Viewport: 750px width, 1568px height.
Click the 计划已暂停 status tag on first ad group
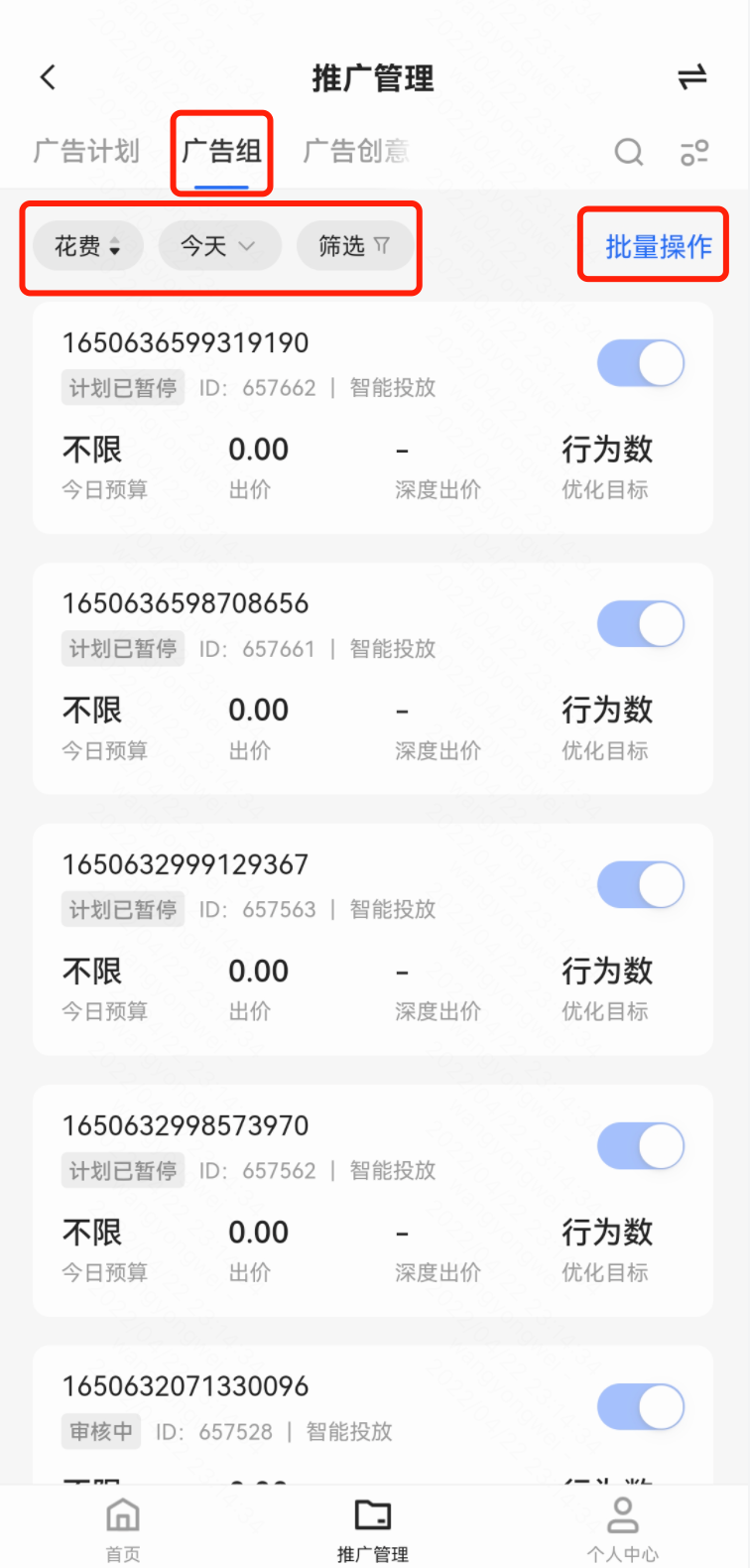pyautogui.click(x=122, y=387)
